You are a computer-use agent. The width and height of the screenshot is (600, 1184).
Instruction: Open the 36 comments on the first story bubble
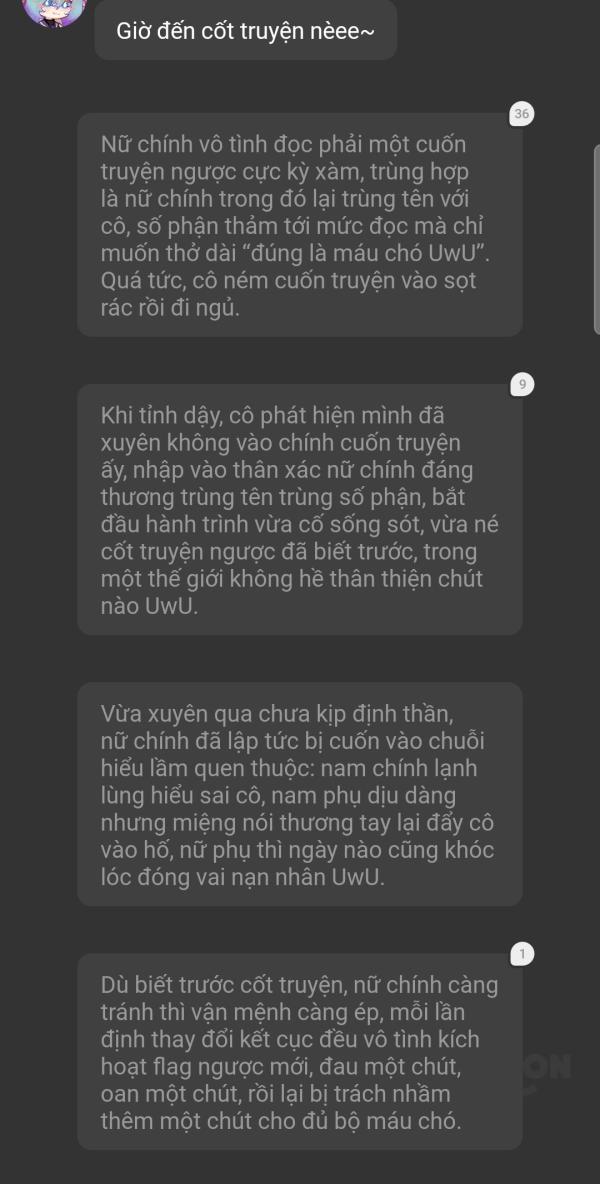coord(522,115)
